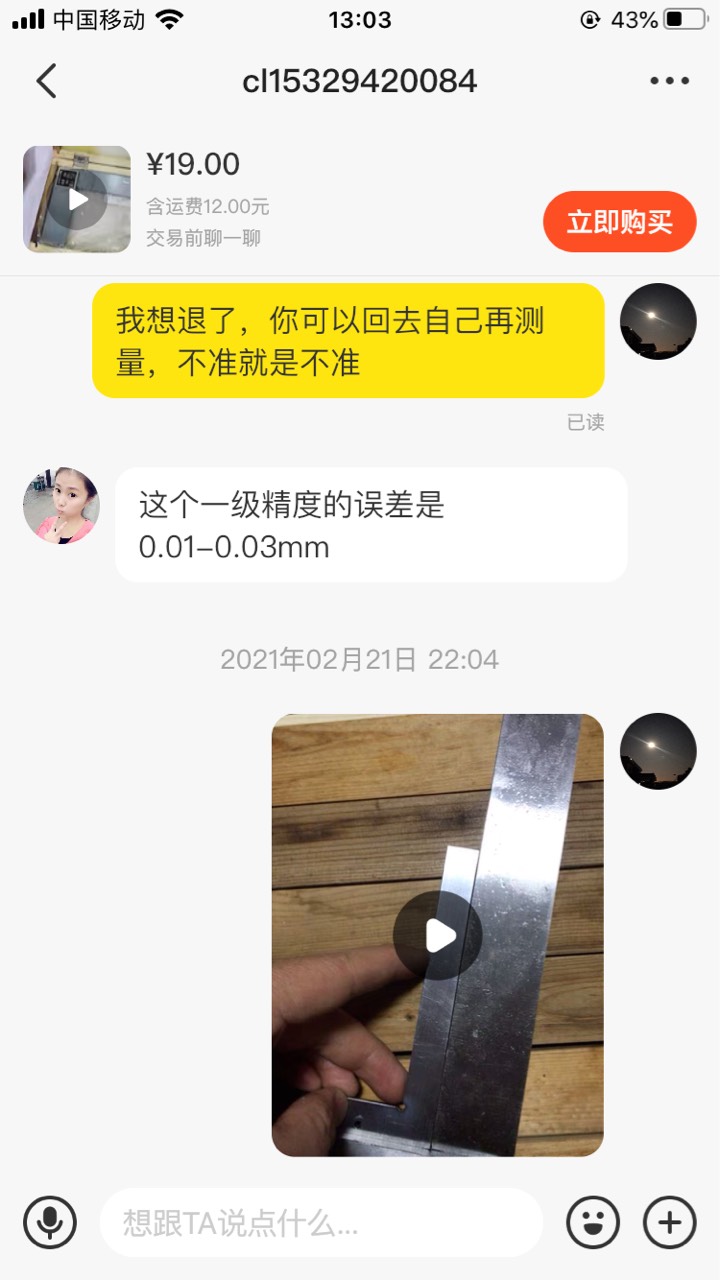Tap the 立即购买 buy now button
Viewport: 720px width, 1280px height.
[619, 222]
